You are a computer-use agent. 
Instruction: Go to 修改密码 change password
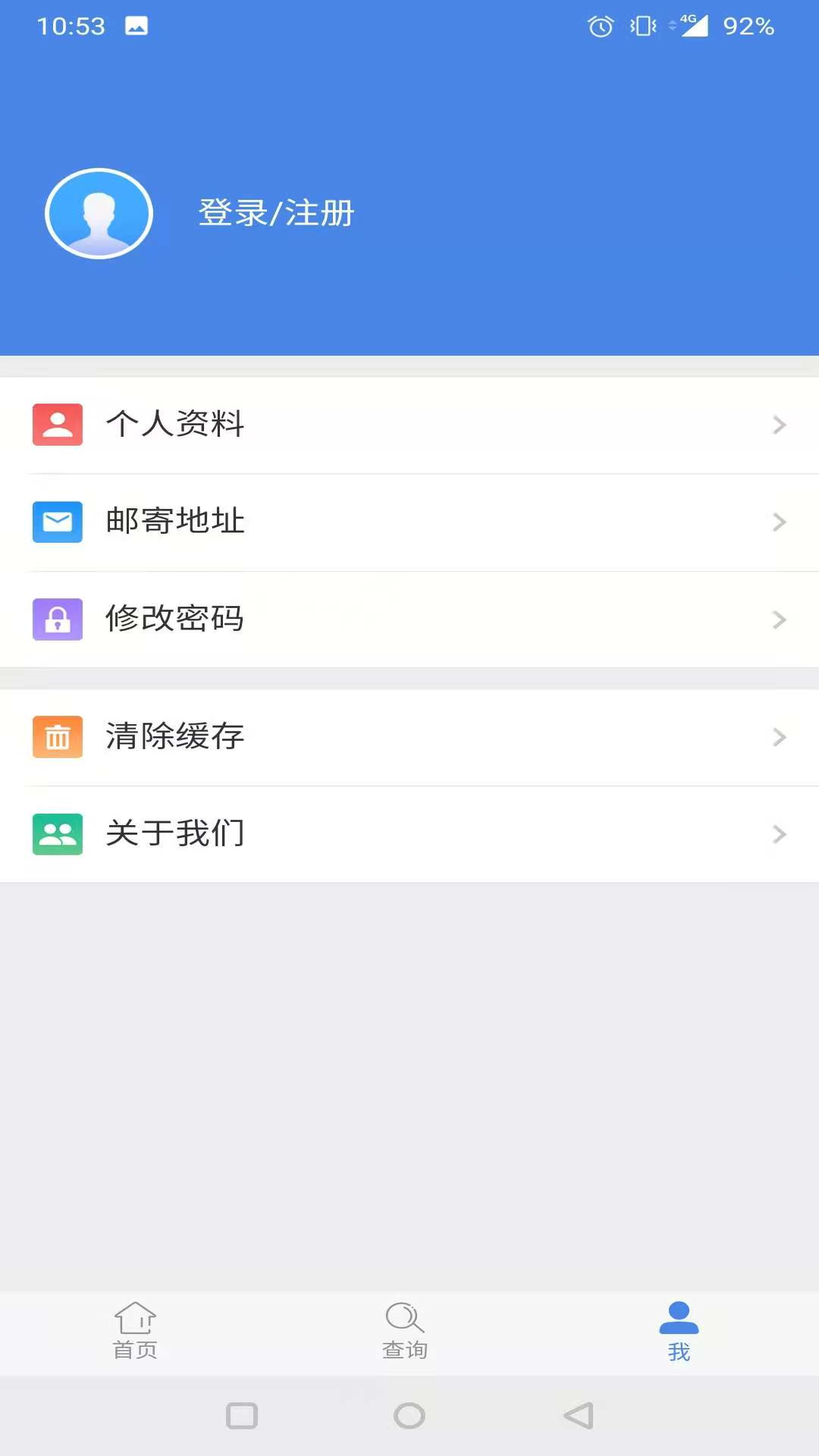[409, 619]
